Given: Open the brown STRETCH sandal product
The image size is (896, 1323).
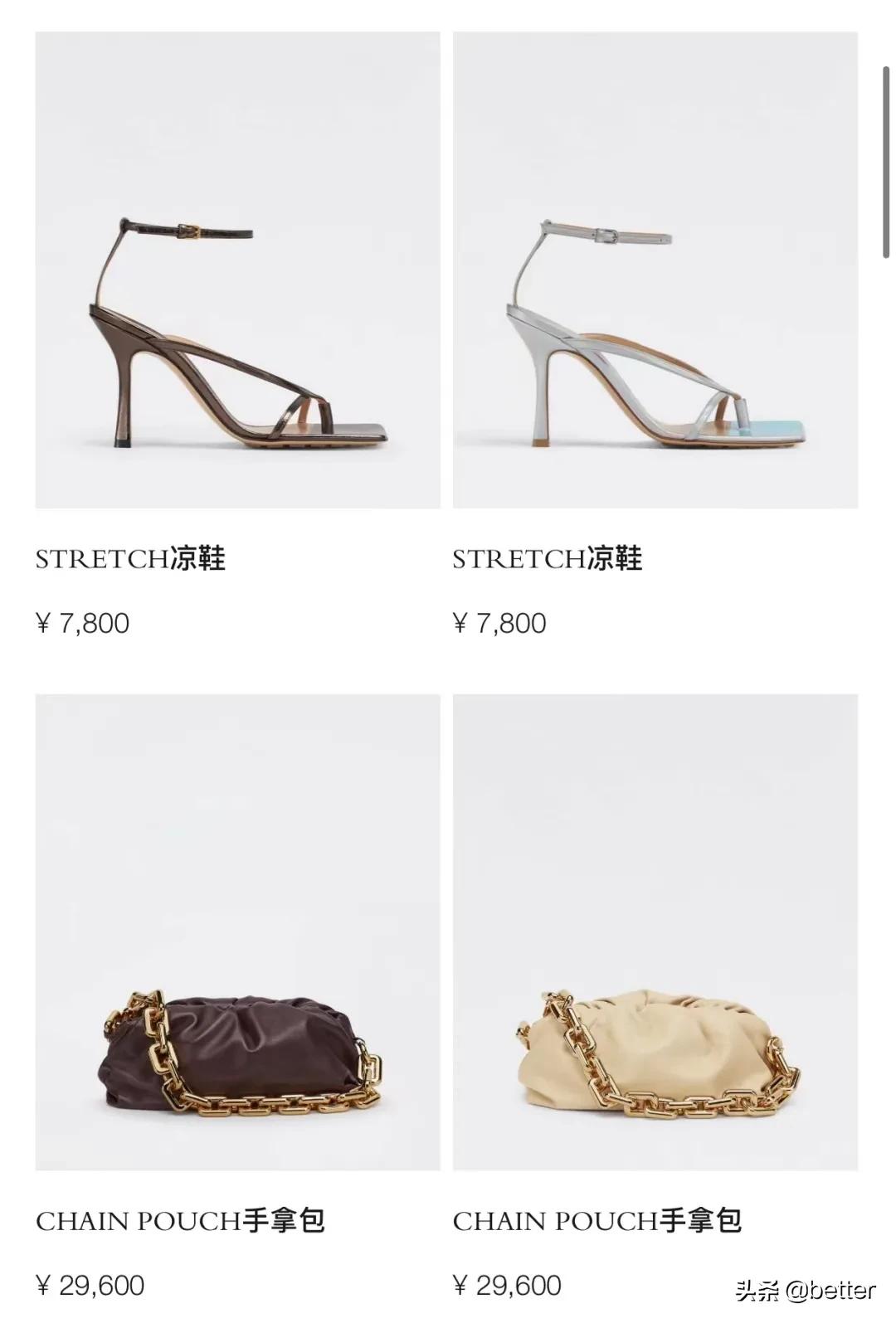Looking at the screenshot, I should [237, 270].
